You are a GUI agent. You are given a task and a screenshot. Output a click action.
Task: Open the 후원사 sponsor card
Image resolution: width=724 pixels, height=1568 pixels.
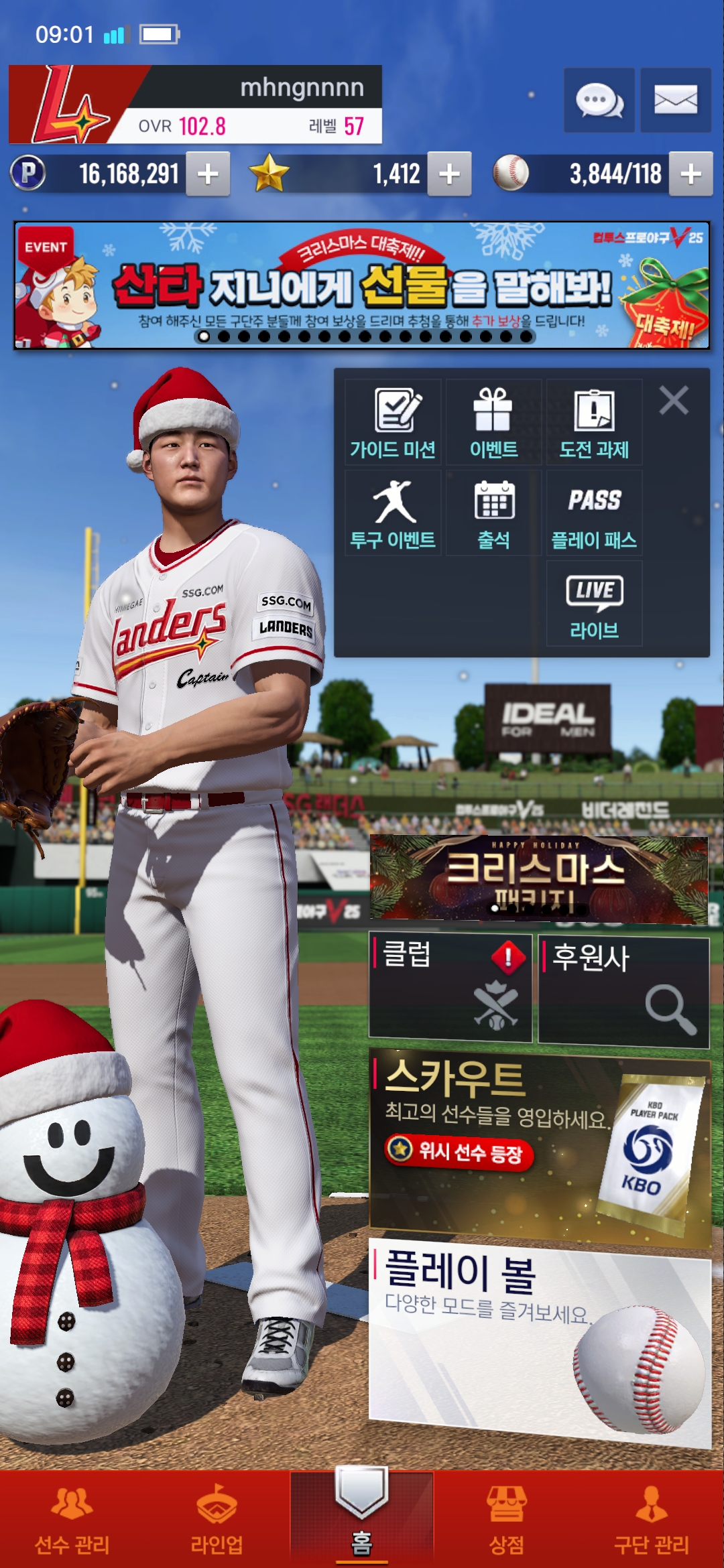coord(623,992)
